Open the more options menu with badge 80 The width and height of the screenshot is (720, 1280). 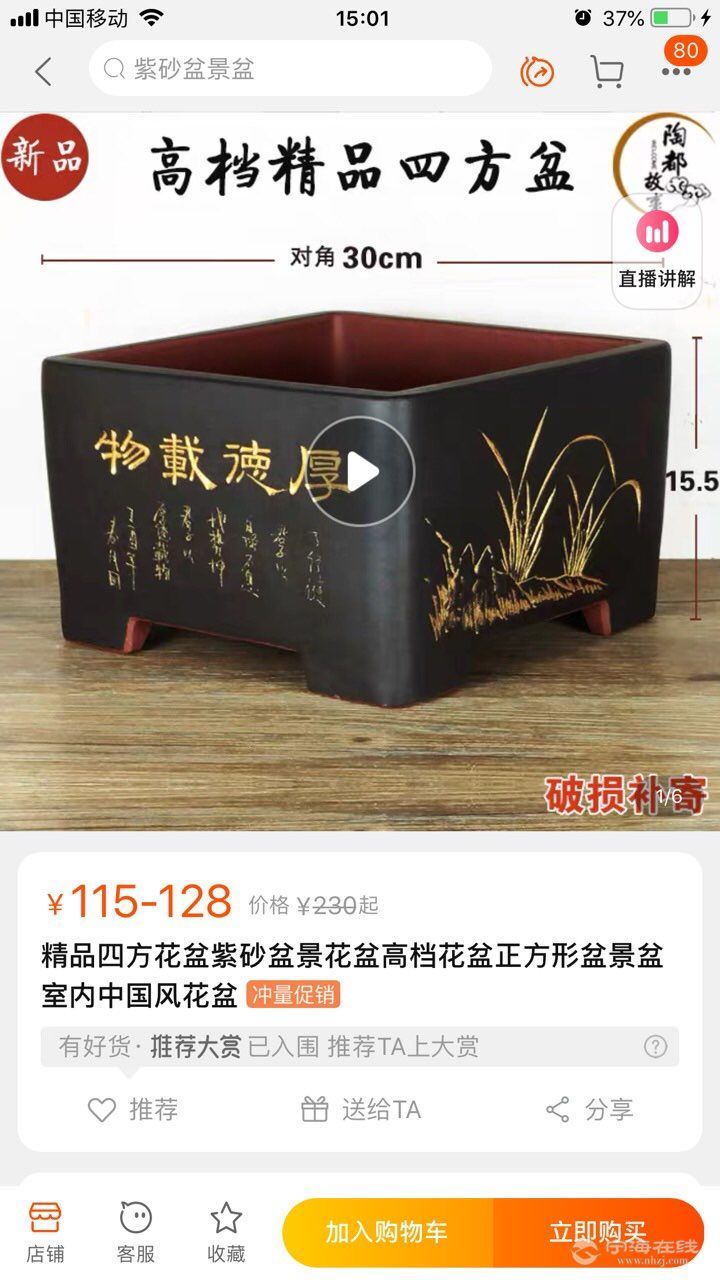click(677, 70)
